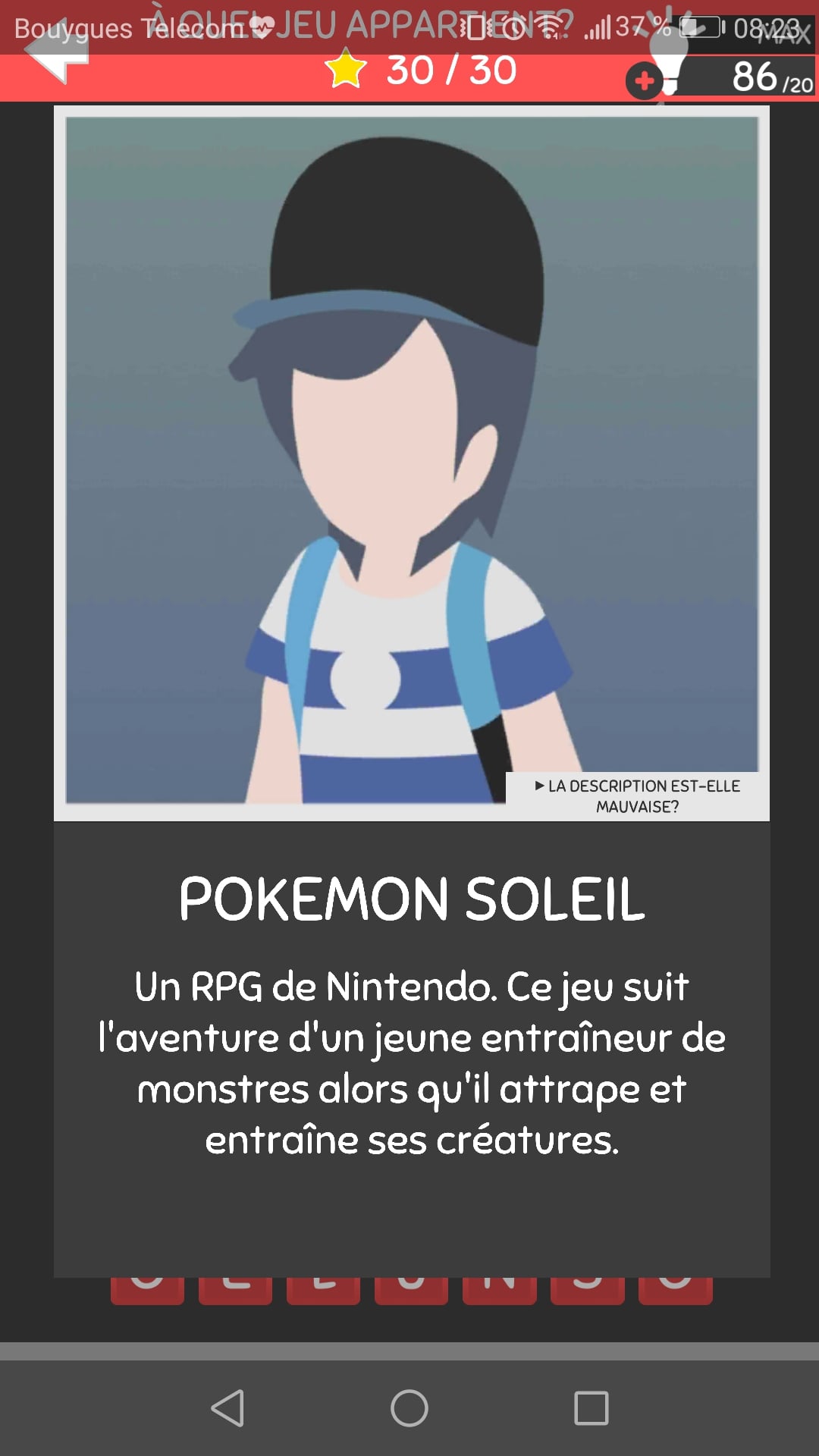Open recent apps with the square button
This screenshot has width=819, height=1456.
click(x=591, y=1408)
